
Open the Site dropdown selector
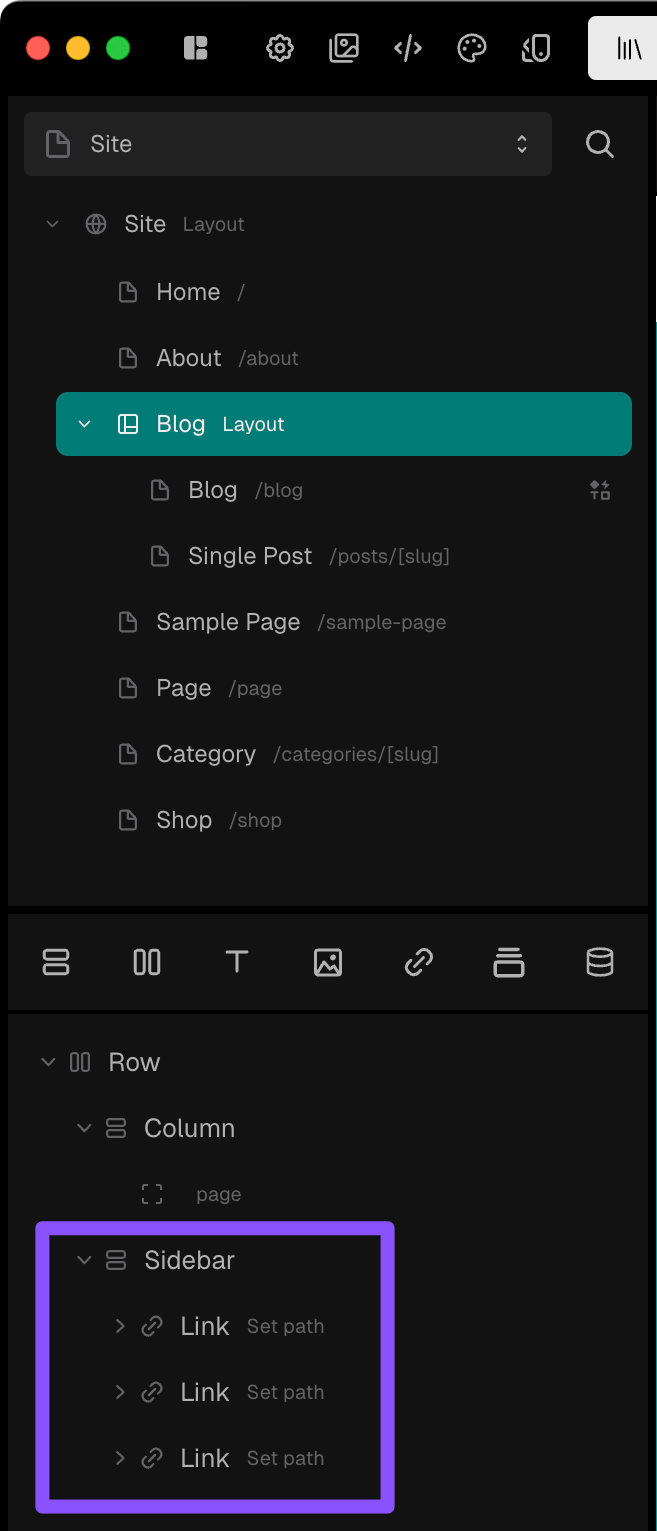[288, 144]
